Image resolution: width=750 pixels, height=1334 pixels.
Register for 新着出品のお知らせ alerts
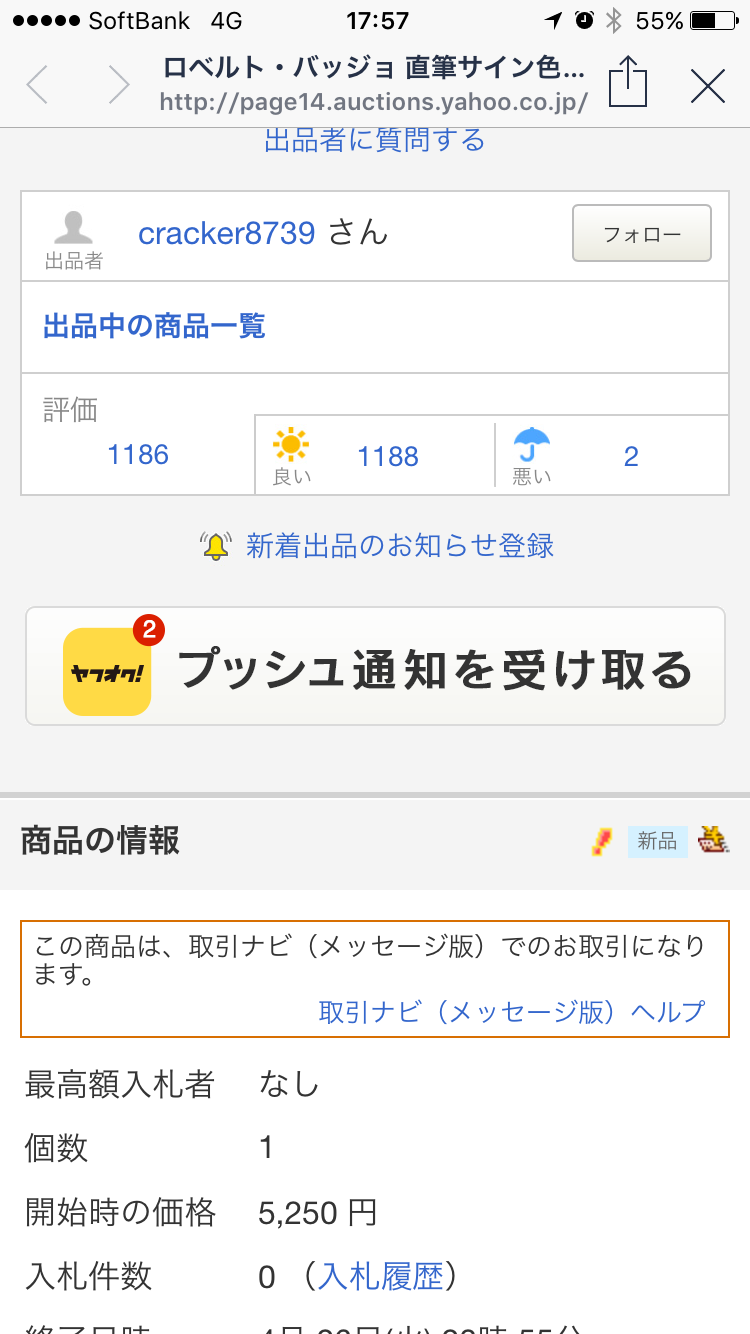399,546
